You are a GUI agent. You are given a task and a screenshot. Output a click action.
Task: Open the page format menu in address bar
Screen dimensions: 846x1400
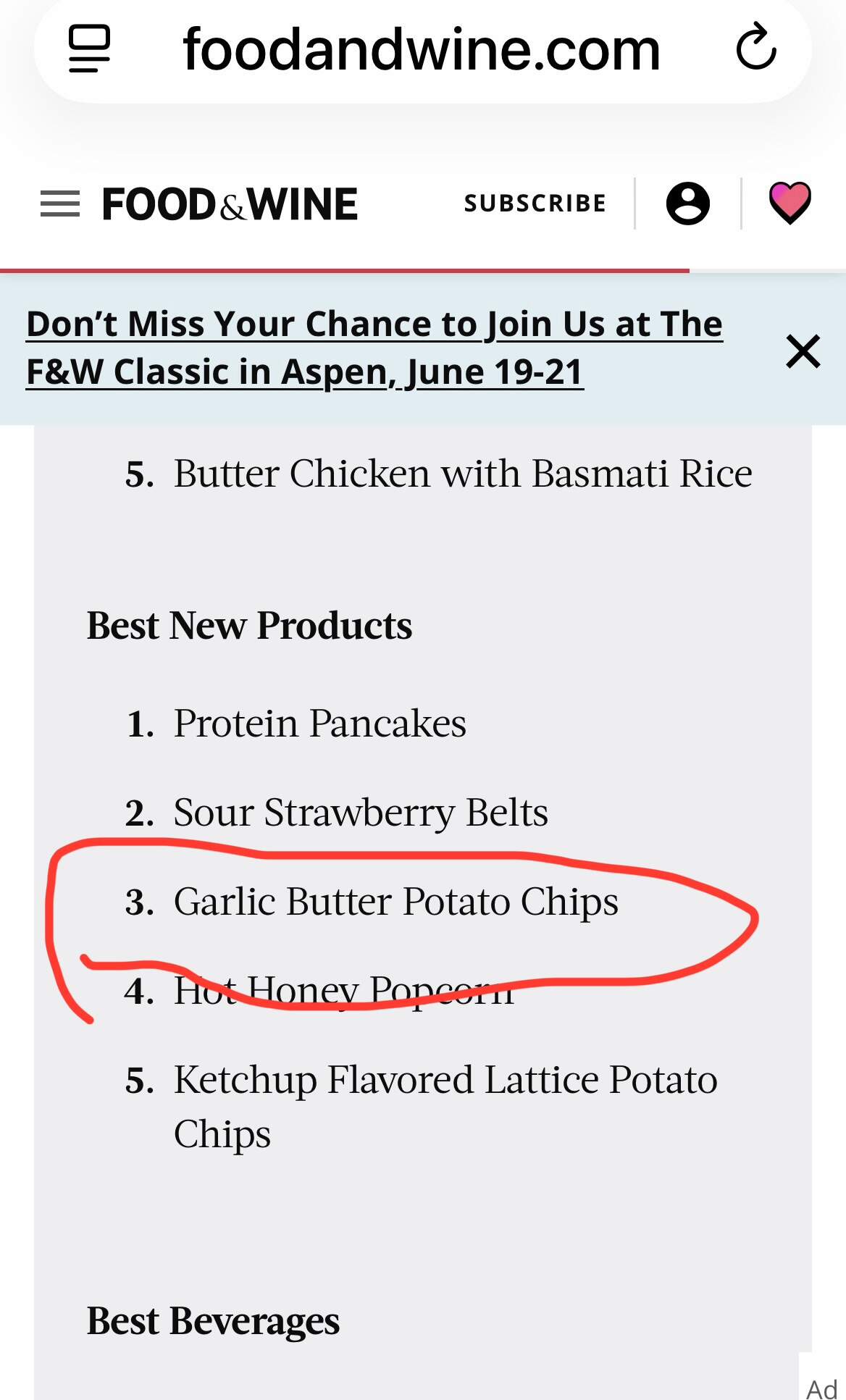pyautogui.click(x=89, y=49)
